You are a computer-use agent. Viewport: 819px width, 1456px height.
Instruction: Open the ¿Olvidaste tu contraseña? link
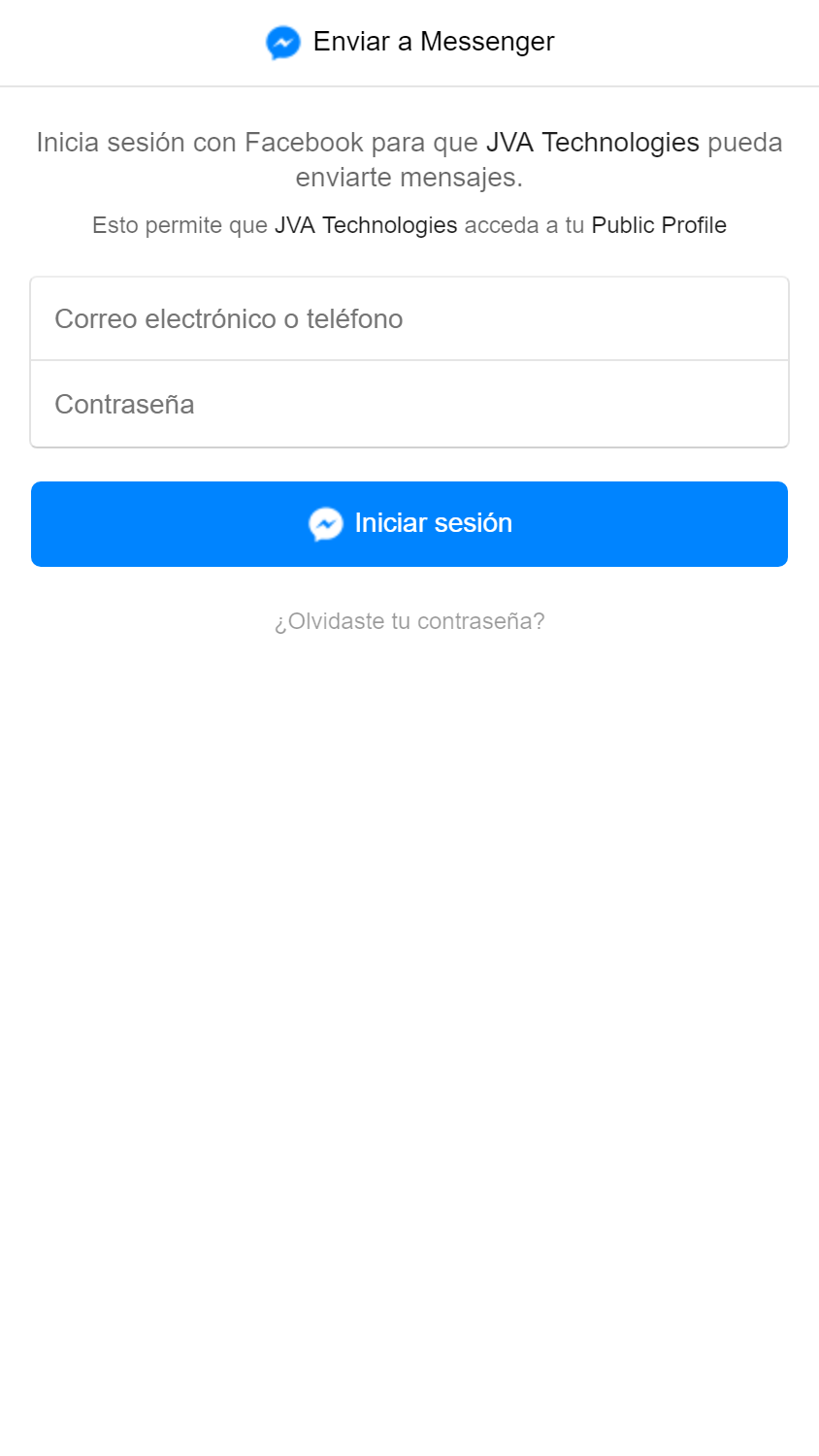coord(409,621)
